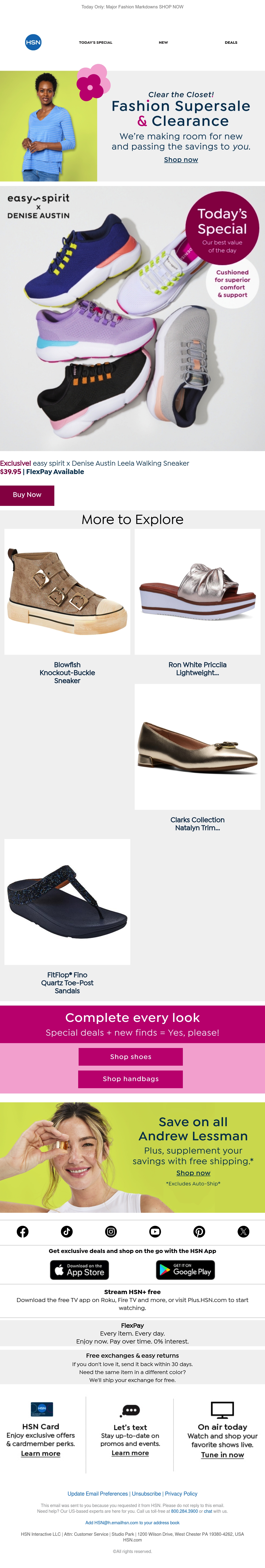The height and width of the screenshot is (1568, 265).
Task: Open HSN's Facebook page
Action: tap(23, 1231)
